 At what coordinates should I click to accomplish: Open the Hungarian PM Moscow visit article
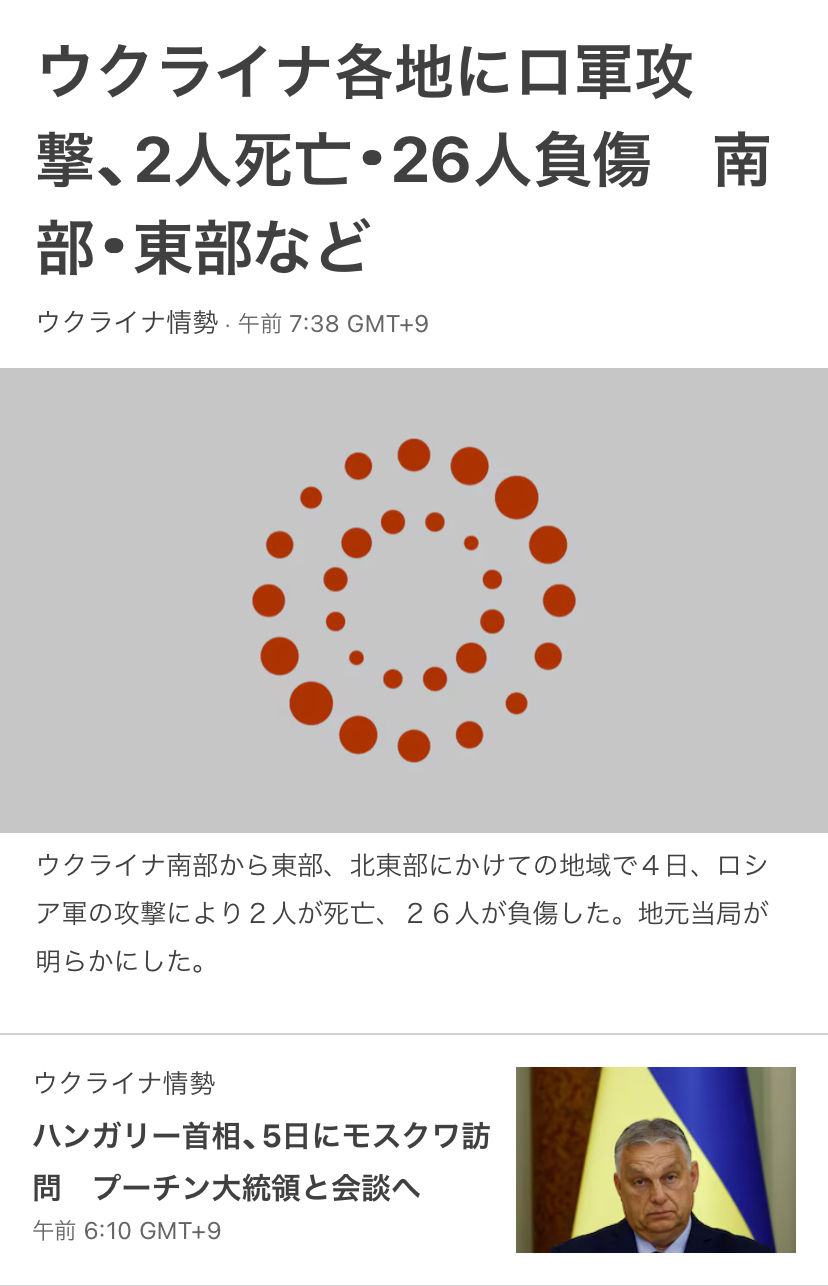262,1162
